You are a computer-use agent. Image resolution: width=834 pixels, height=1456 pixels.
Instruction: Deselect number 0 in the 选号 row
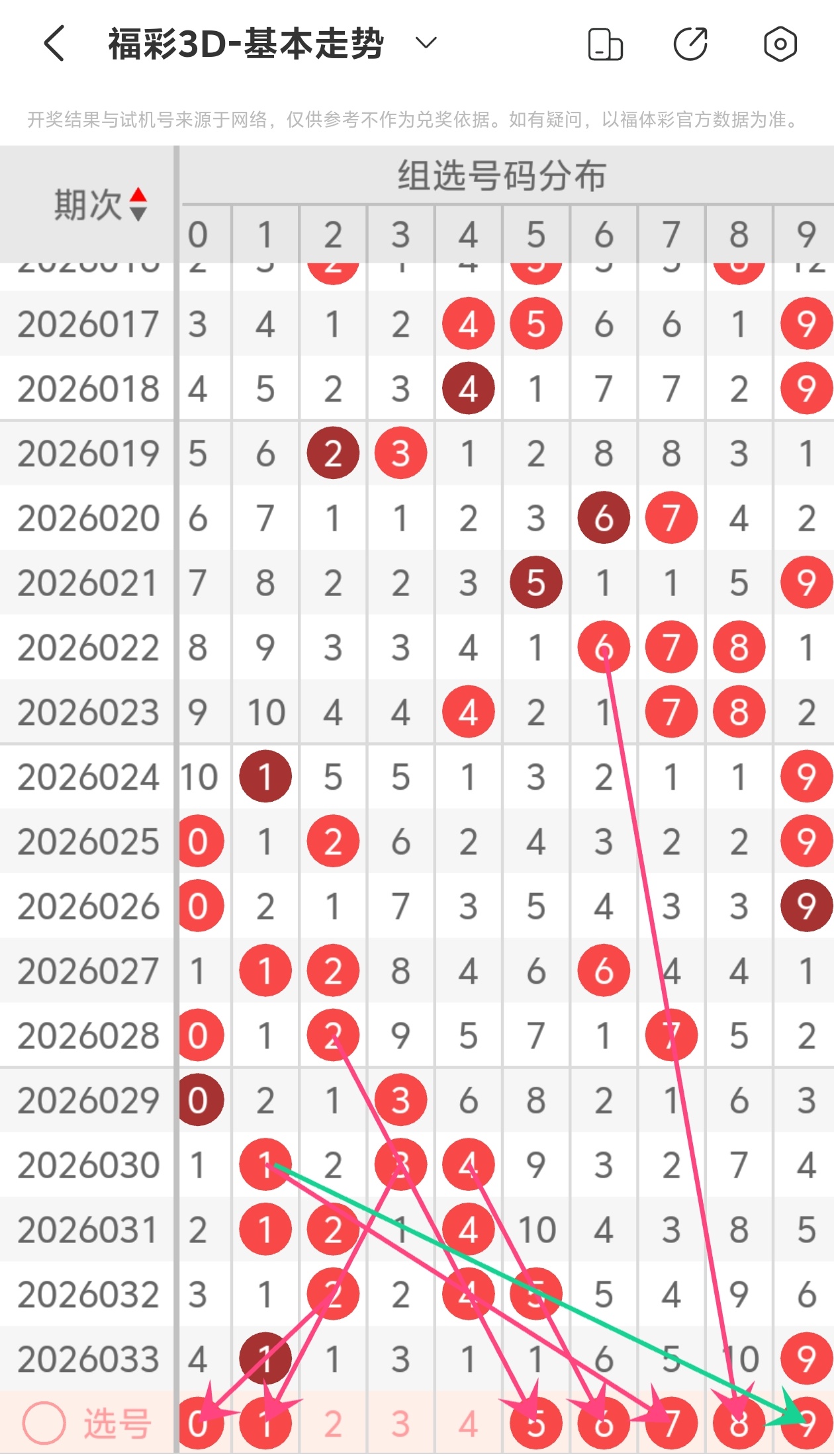198,1424
